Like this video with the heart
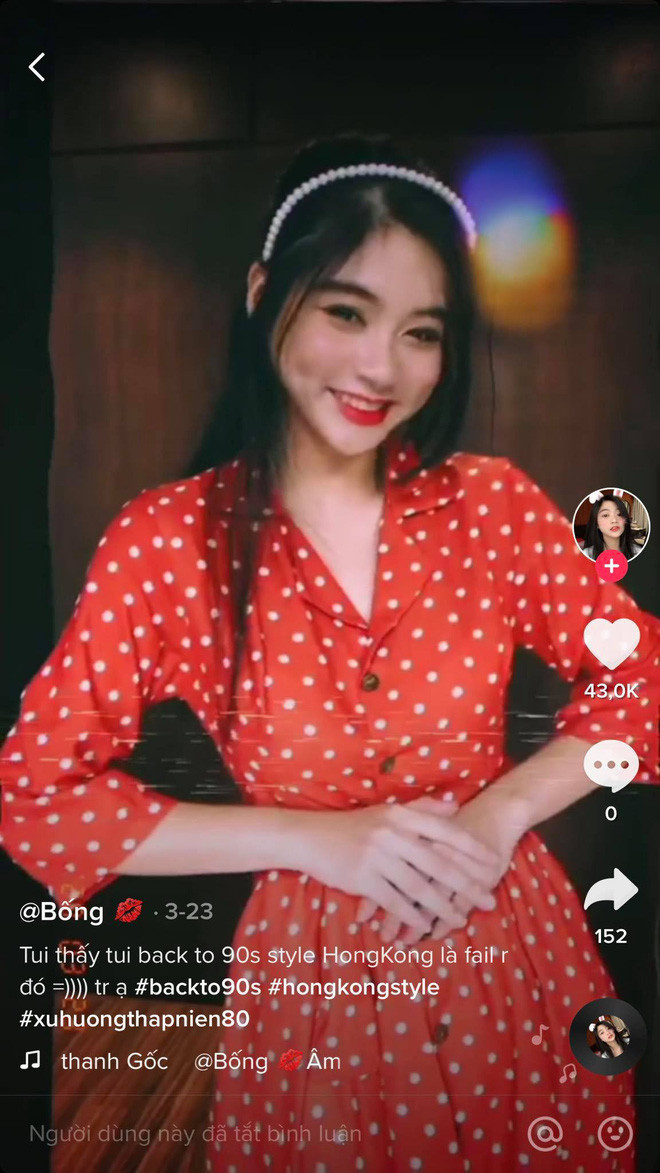The height and width of the screenshot is (1173, 660). coord(611,643)
